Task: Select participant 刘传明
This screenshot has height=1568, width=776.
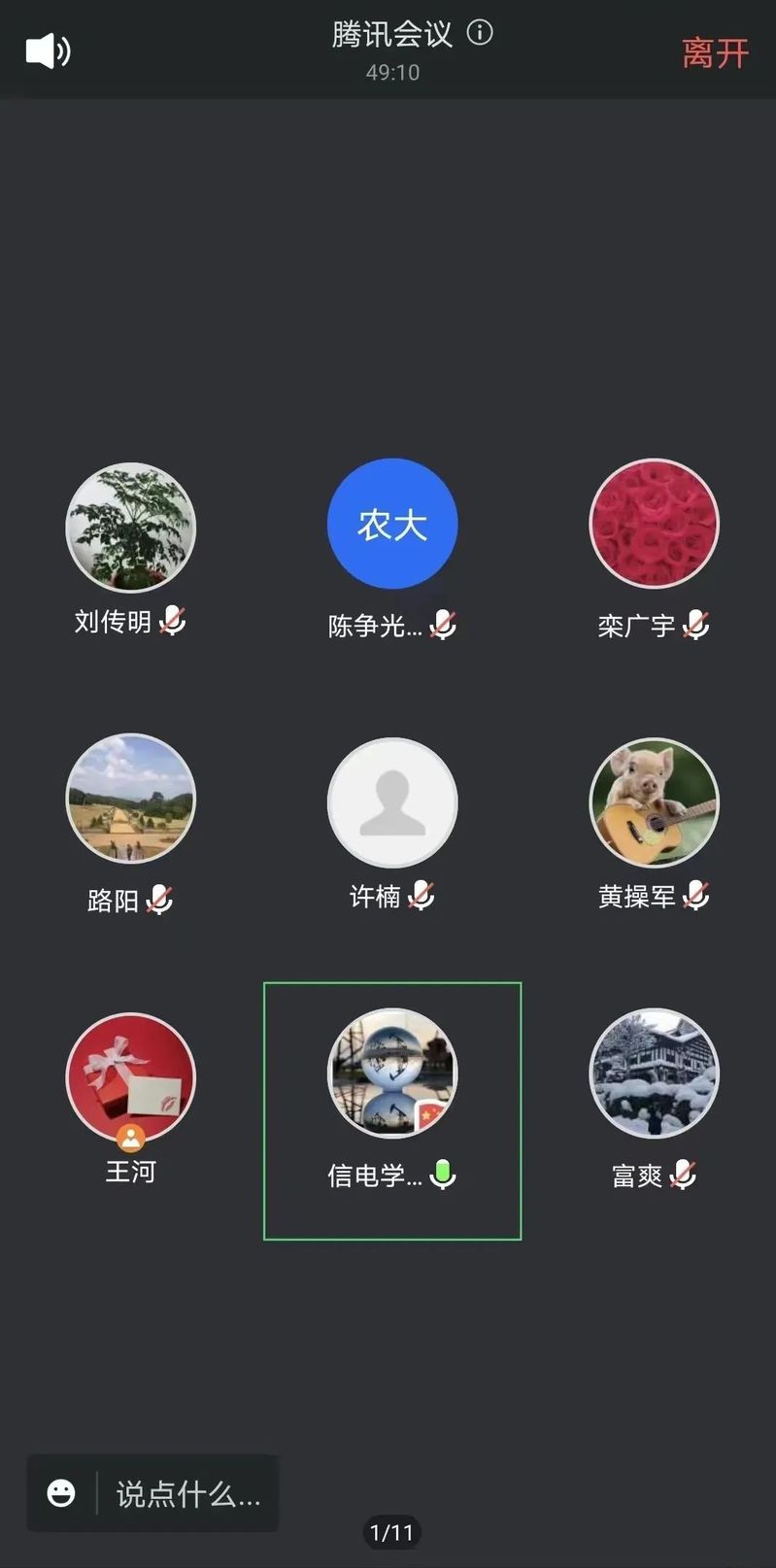Action: pyautogui.click(x=130, y=528)
